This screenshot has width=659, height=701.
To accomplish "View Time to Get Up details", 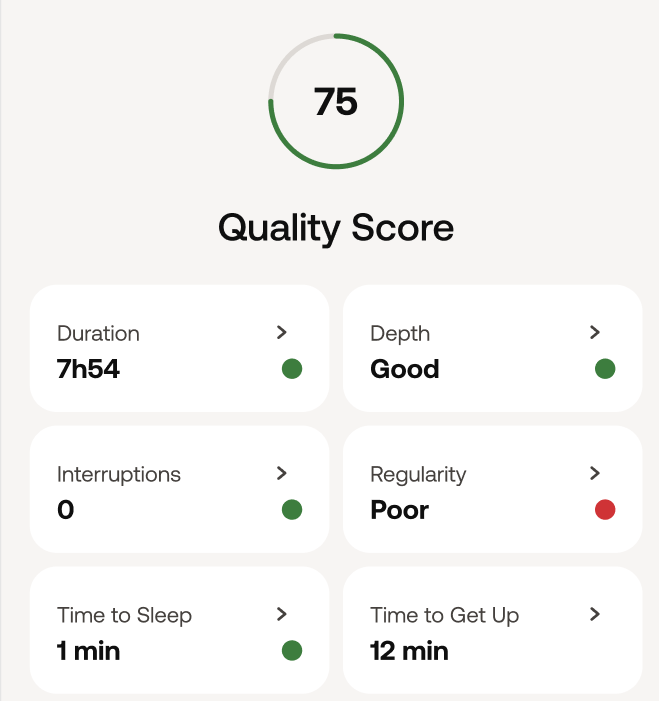I will pos(492,632).
